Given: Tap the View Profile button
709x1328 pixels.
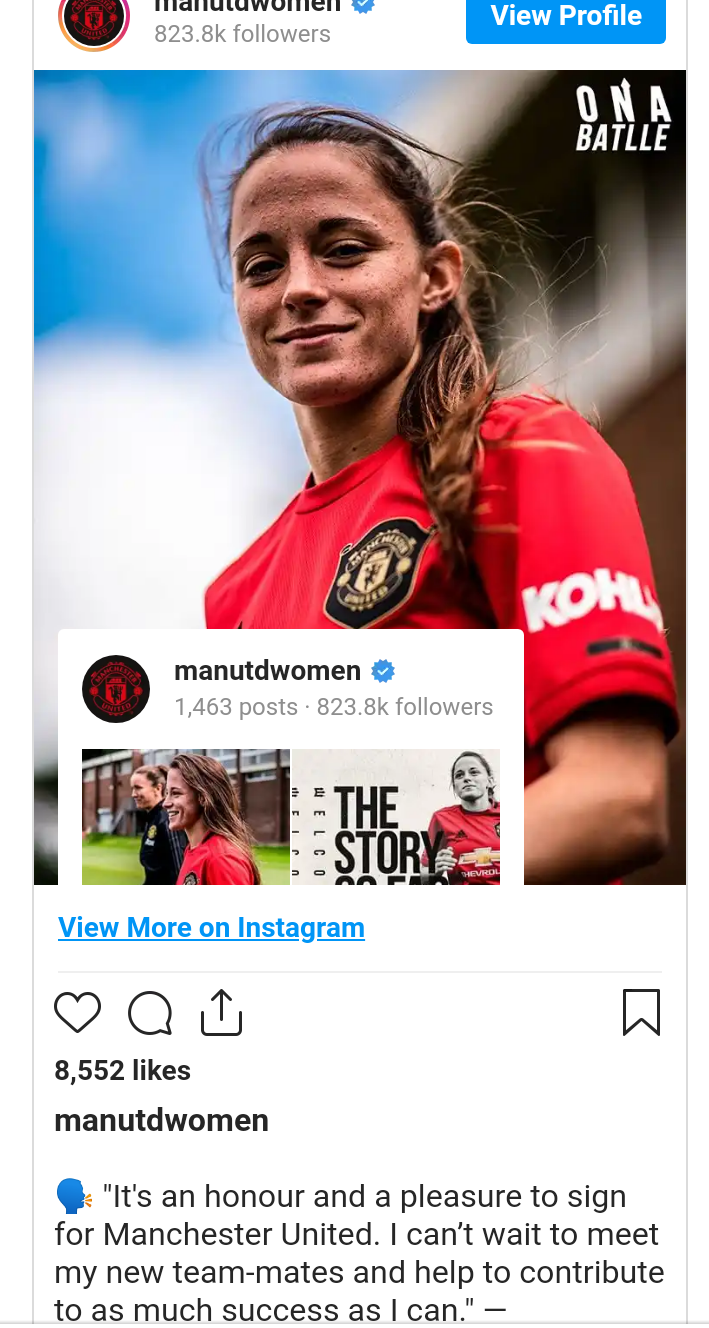Looking at the screenshot, I should 565,18.
